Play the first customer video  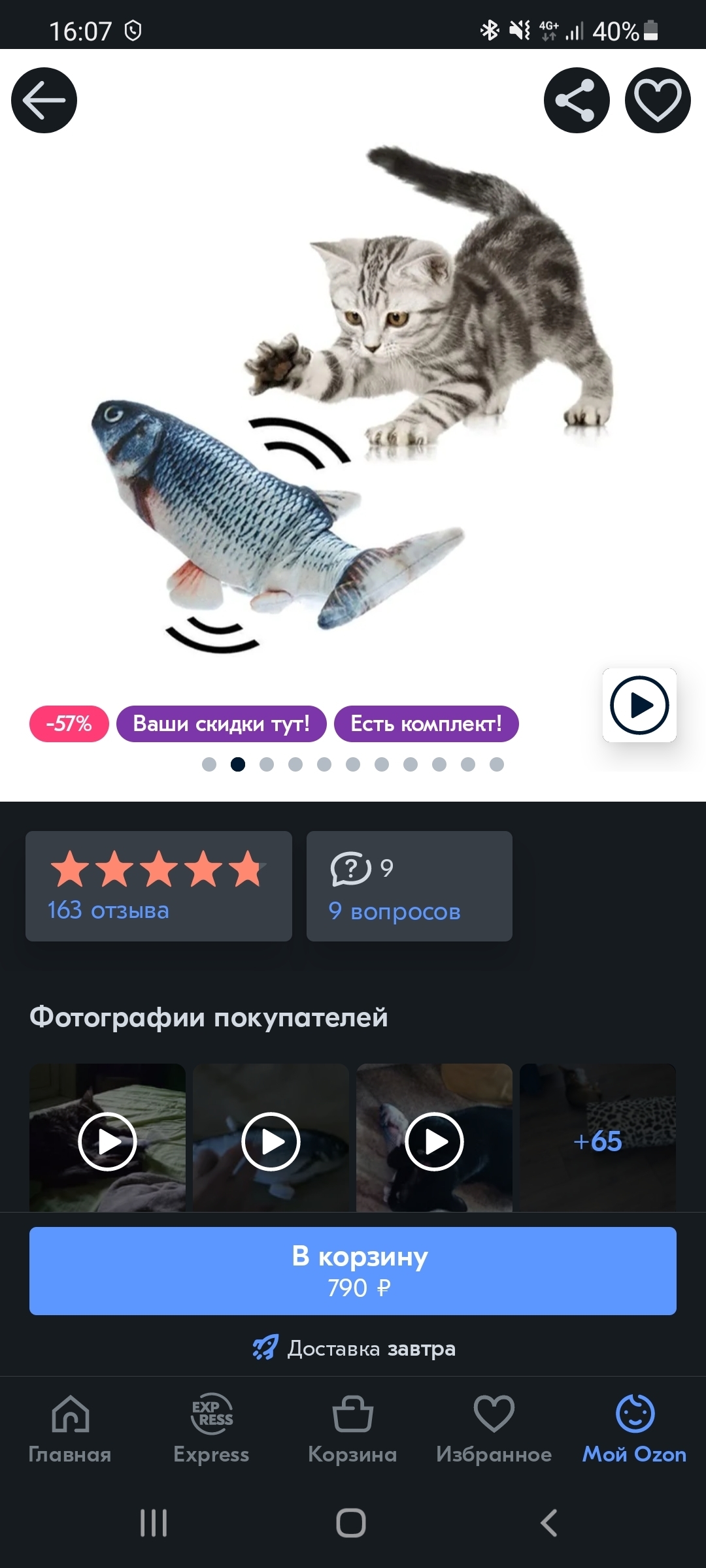[x=107, y=1141]
